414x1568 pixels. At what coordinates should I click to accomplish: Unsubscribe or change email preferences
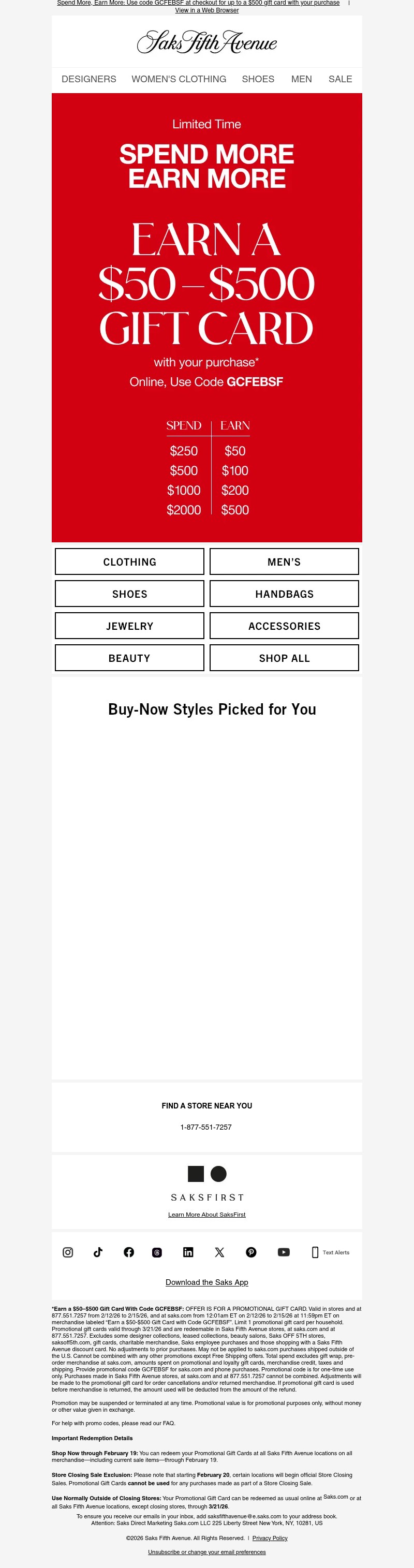206,1552
